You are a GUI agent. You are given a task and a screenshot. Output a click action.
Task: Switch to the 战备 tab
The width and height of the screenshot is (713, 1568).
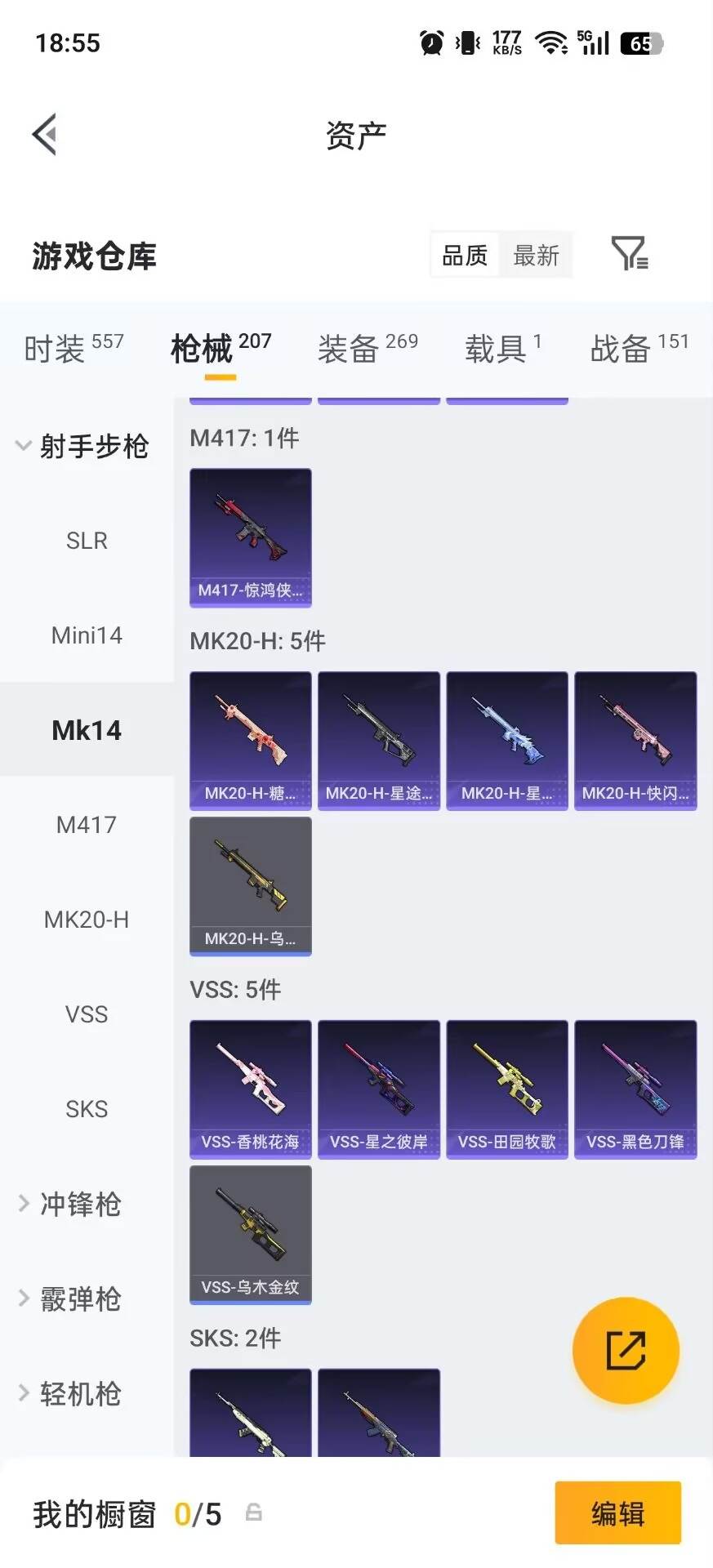pos(639,349)
